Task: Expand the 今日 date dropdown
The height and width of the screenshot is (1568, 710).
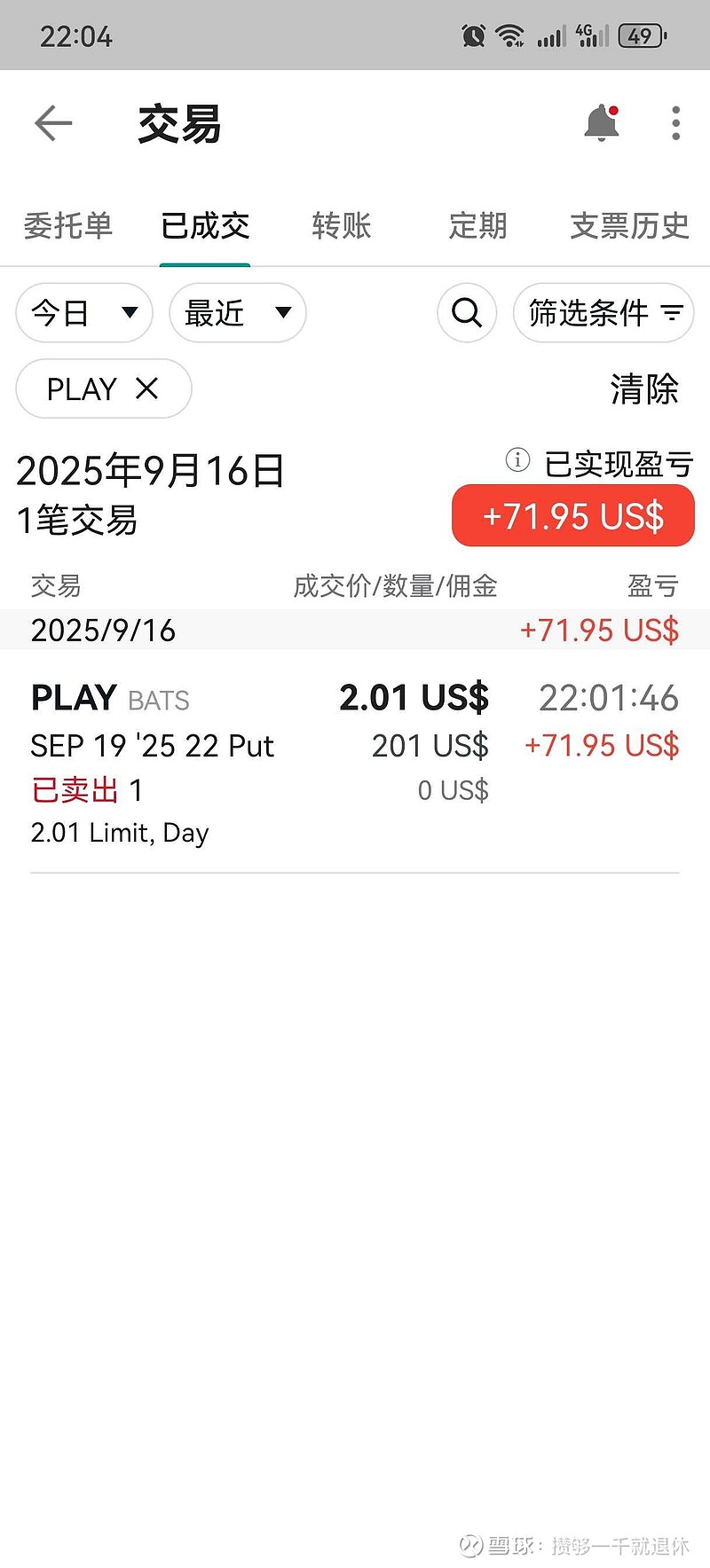Action: click(x=84, y=312)
